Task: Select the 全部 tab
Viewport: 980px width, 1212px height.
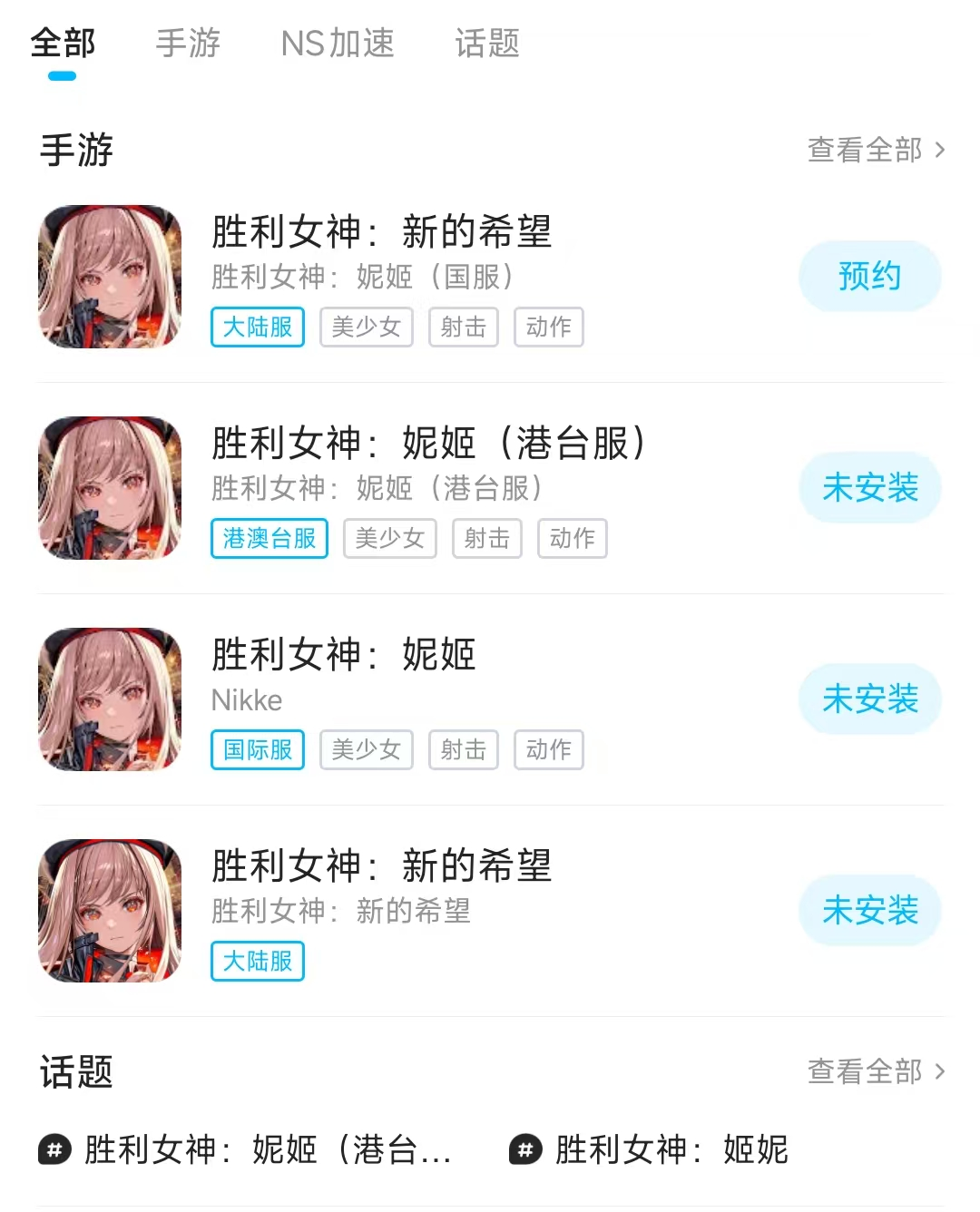Action: tap(62, 43)
